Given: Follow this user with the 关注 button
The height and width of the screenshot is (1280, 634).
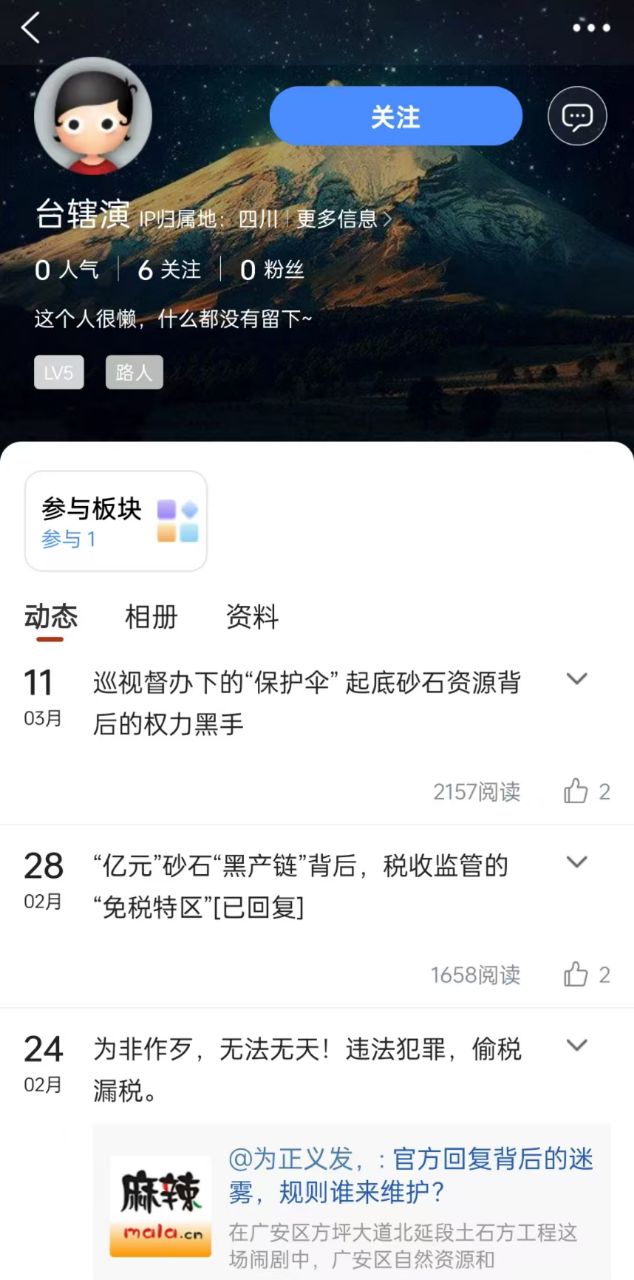Looking at the screenshot, I should click(396, 117).
